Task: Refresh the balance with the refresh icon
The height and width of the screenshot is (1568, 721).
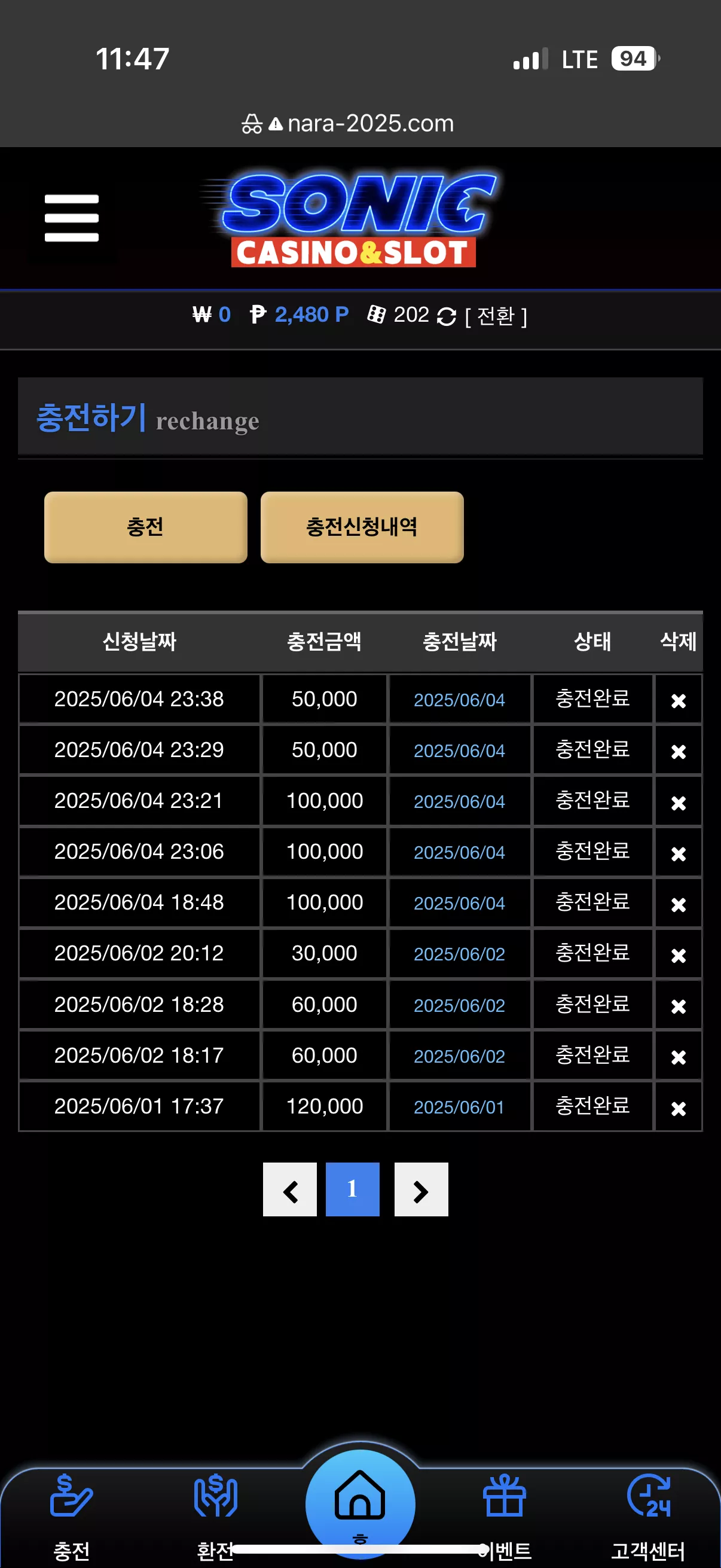Action: pos(447,316)
